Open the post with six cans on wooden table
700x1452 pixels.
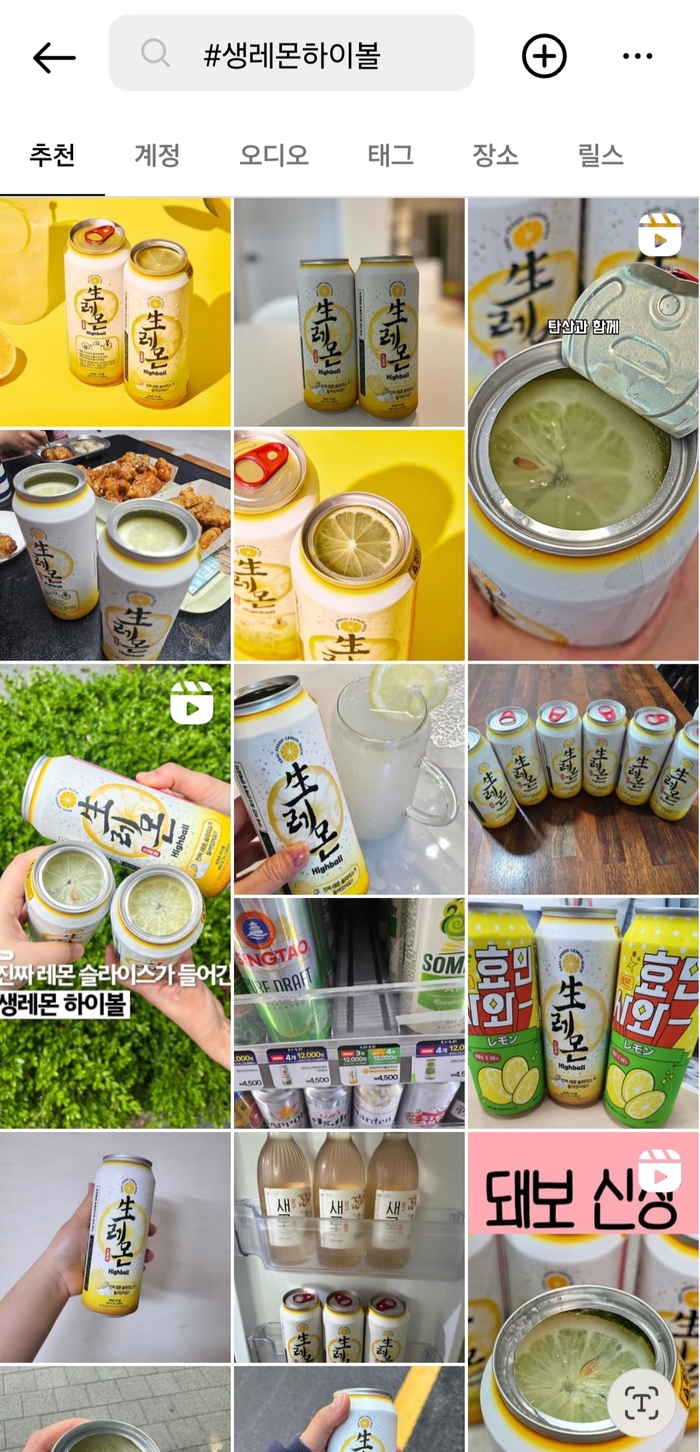click(x=583, y=778)
